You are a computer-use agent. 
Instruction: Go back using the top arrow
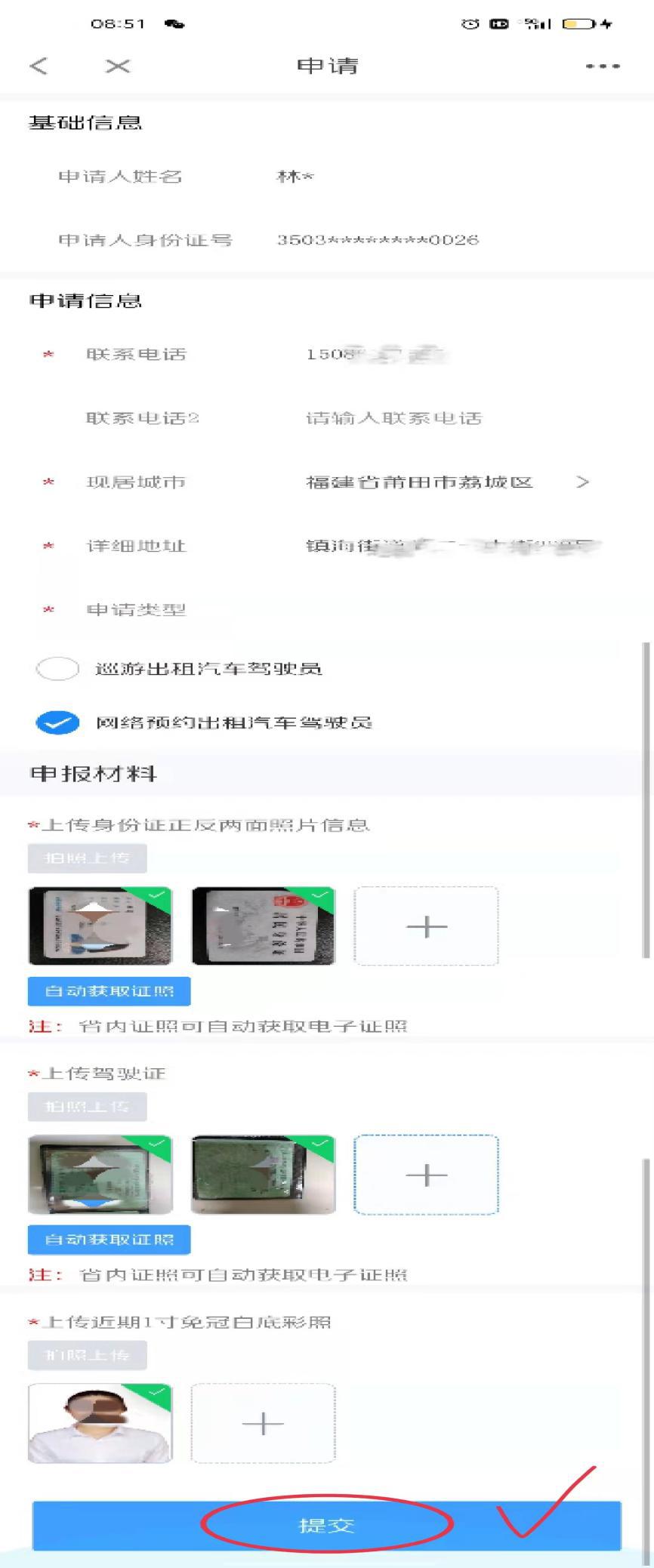[x=39, y=66]
